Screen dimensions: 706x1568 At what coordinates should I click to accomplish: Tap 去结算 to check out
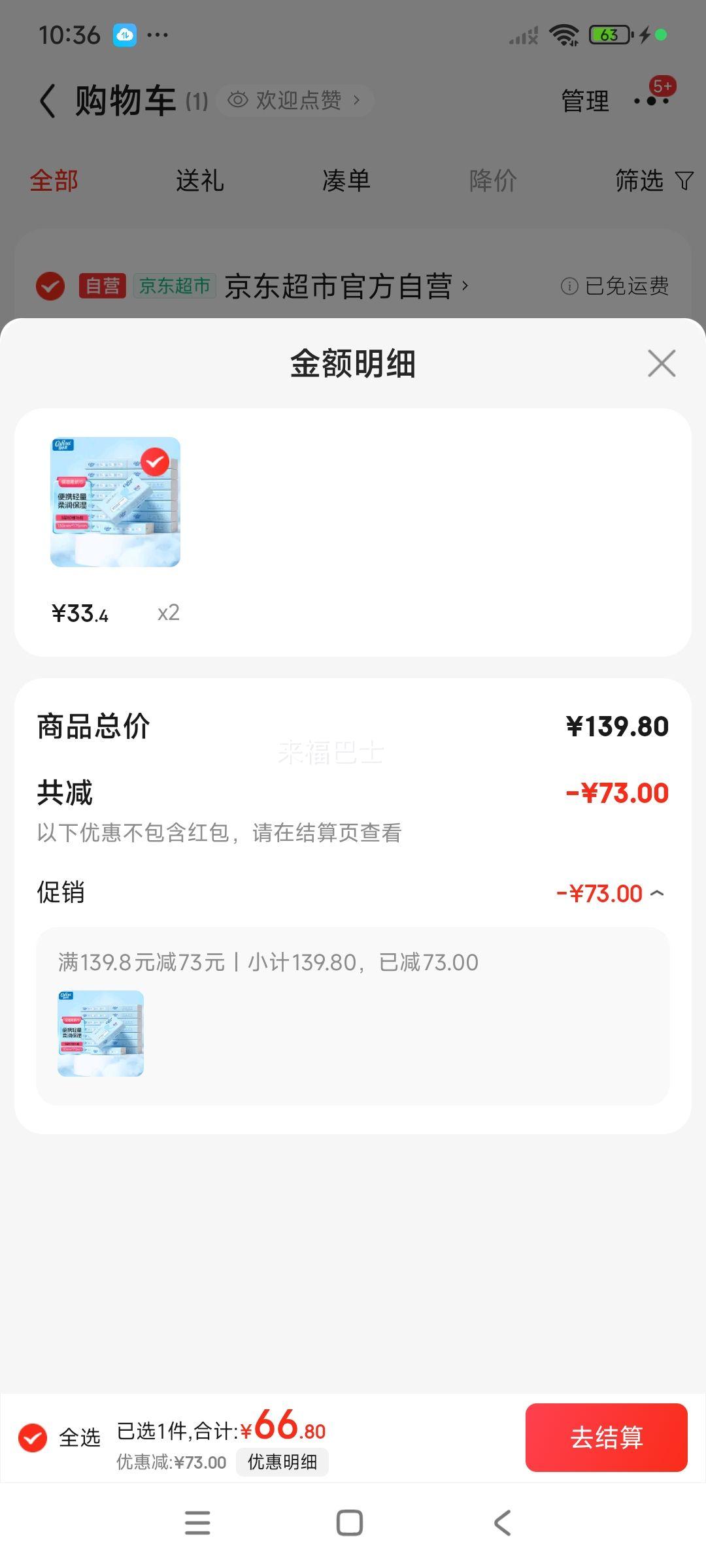pos(606,1438)
